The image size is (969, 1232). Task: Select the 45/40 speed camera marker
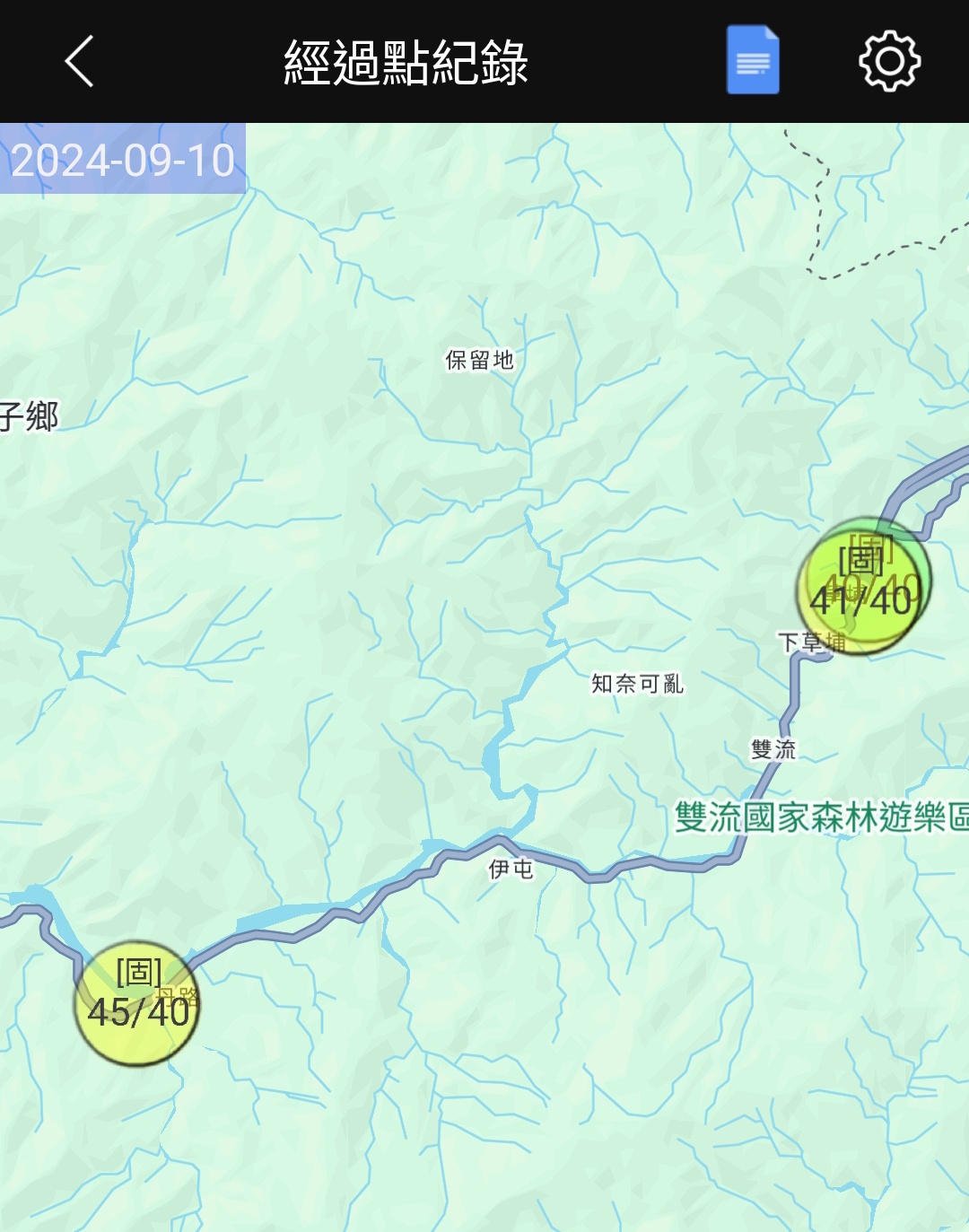pos(137,1003)
